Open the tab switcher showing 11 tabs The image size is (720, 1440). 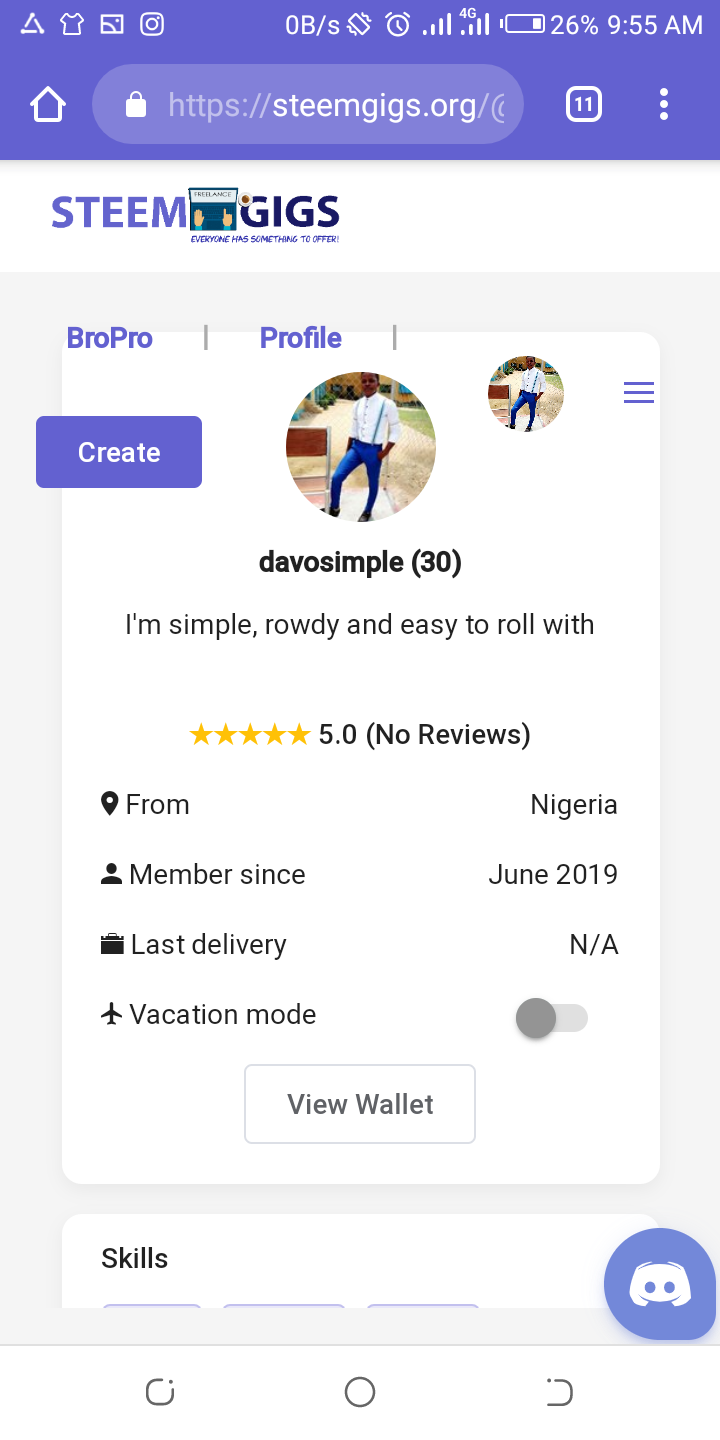point(583,104)
